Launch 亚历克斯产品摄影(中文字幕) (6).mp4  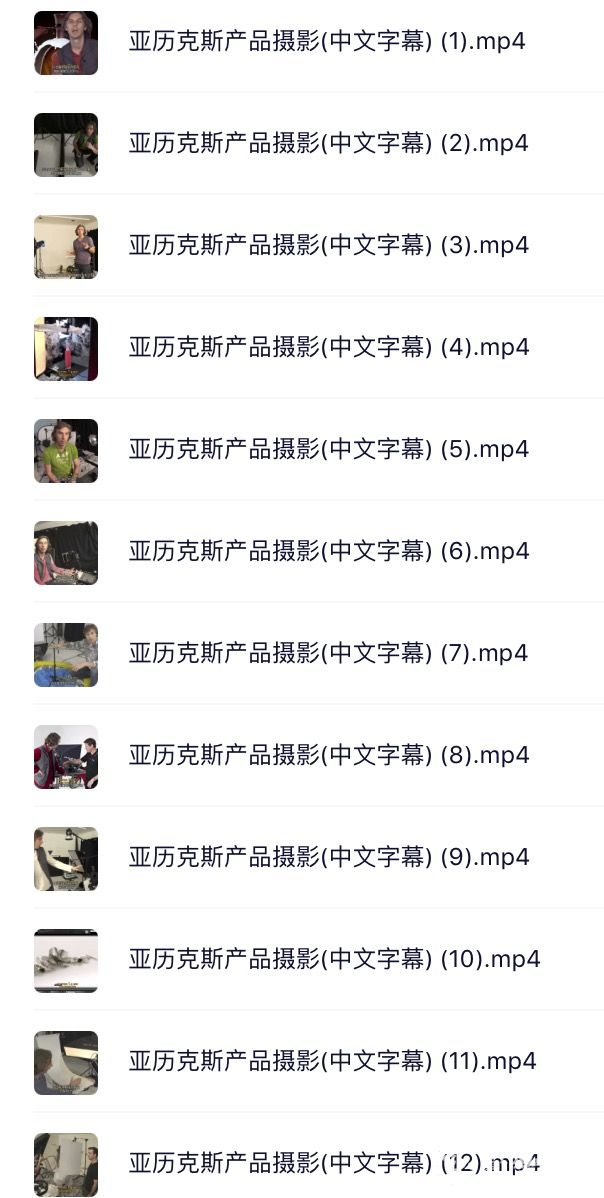328,552
